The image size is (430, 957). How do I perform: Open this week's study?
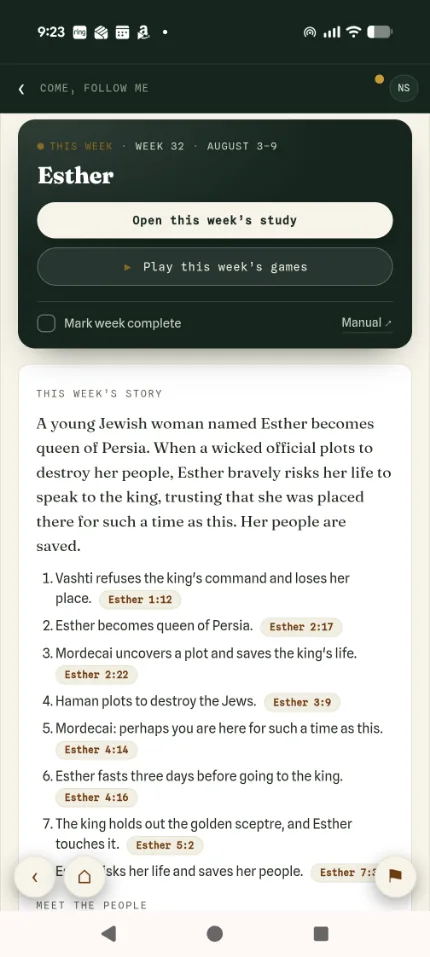(215, 220)
